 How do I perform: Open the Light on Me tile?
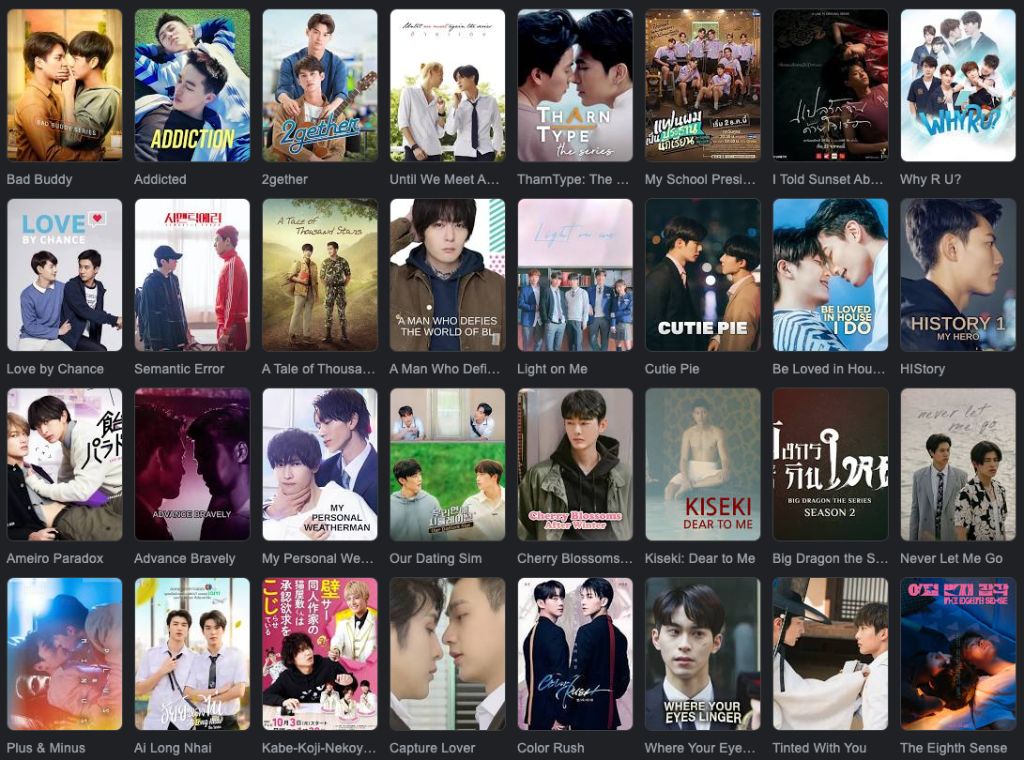click(x=575, y=275)
